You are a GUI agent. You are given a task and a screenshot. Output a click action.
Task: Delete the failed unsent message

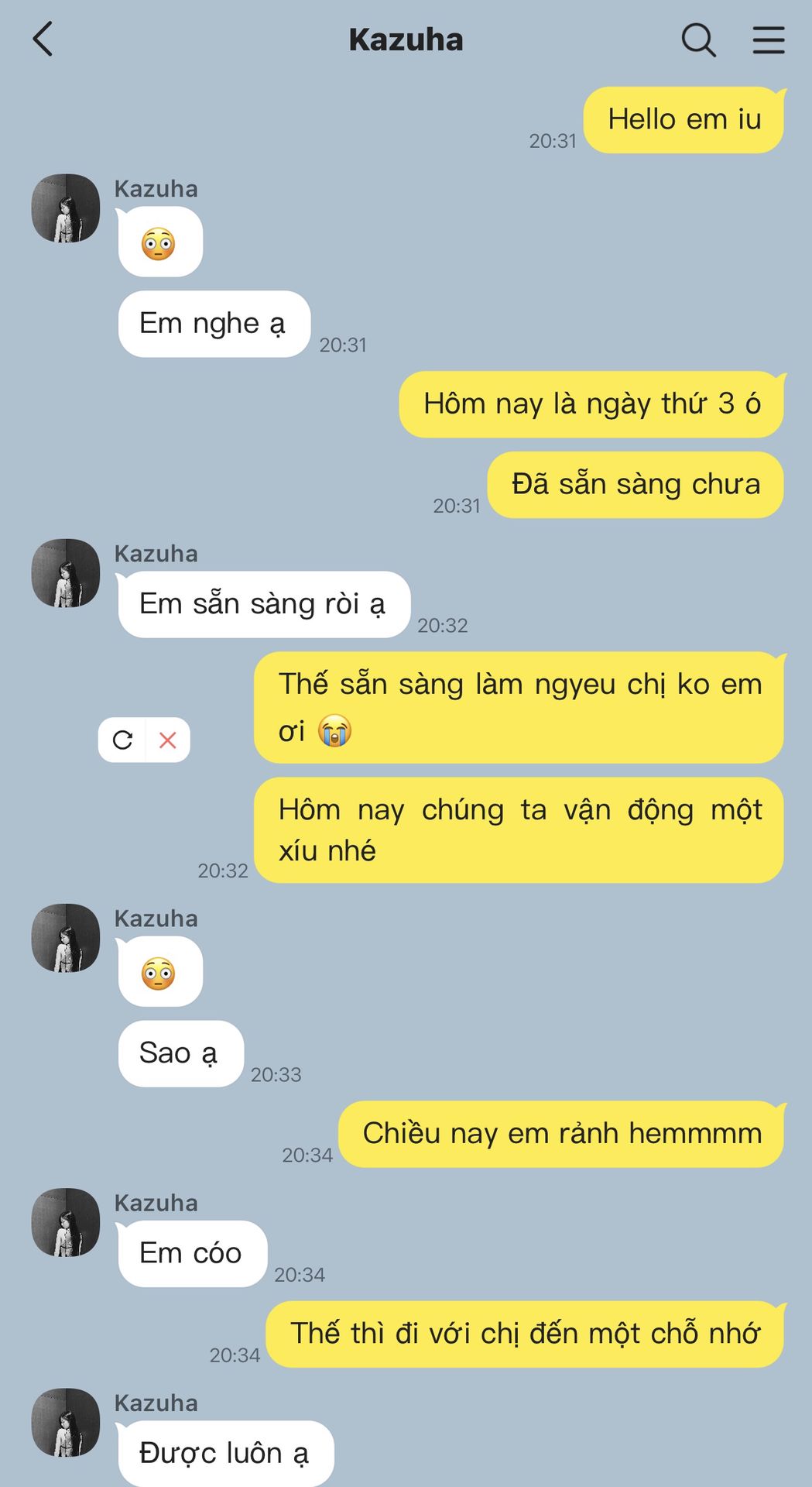pyautogui.click(x=167, y=740)
